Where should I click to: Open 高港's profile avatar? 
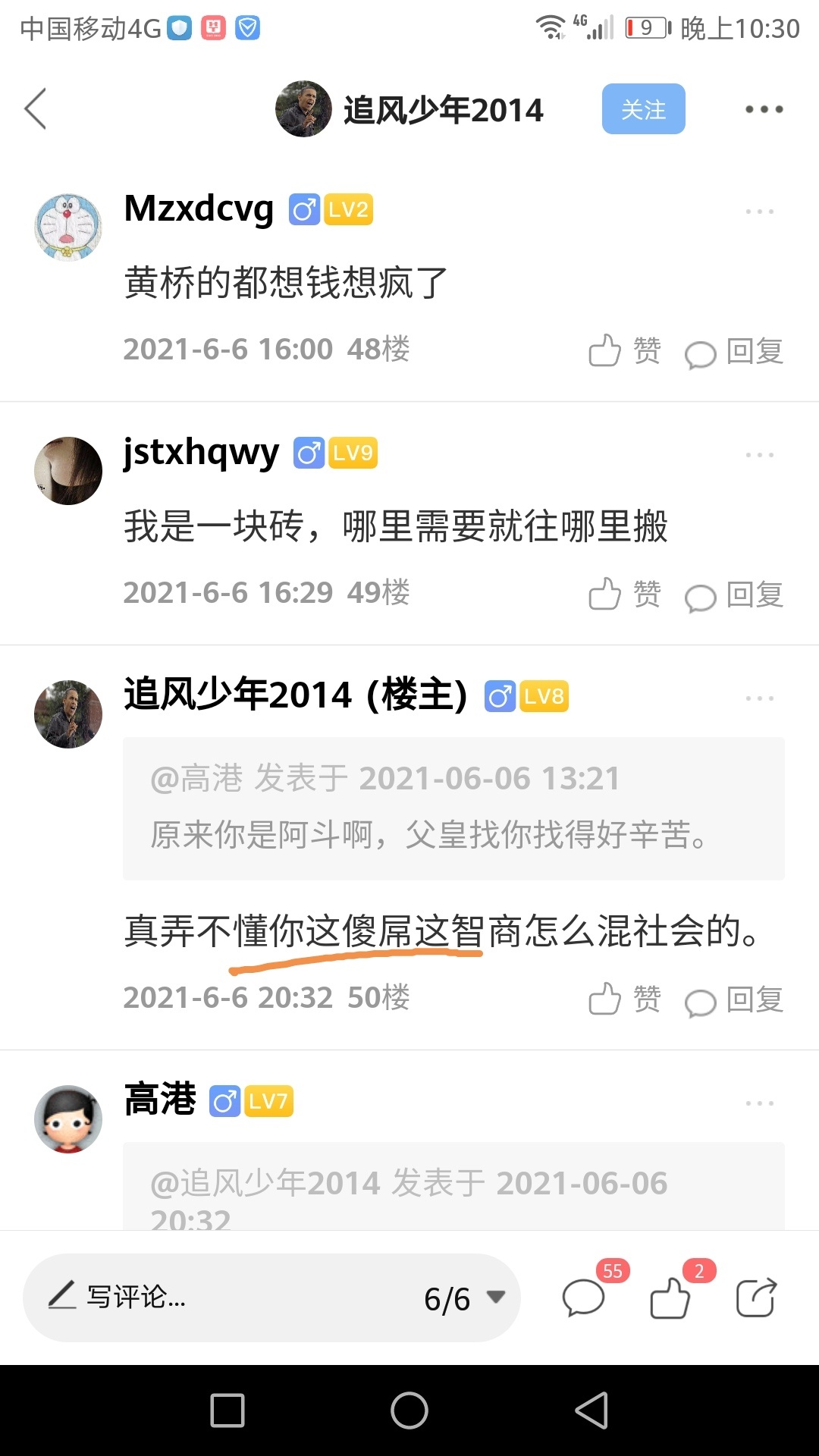[x=68, y=1119]
